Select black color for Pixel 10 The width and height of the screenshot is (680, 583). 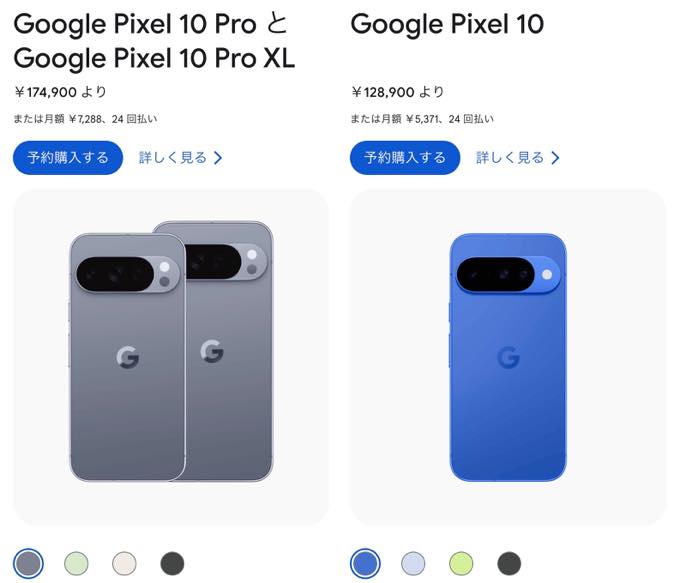[x=509, y=563]
